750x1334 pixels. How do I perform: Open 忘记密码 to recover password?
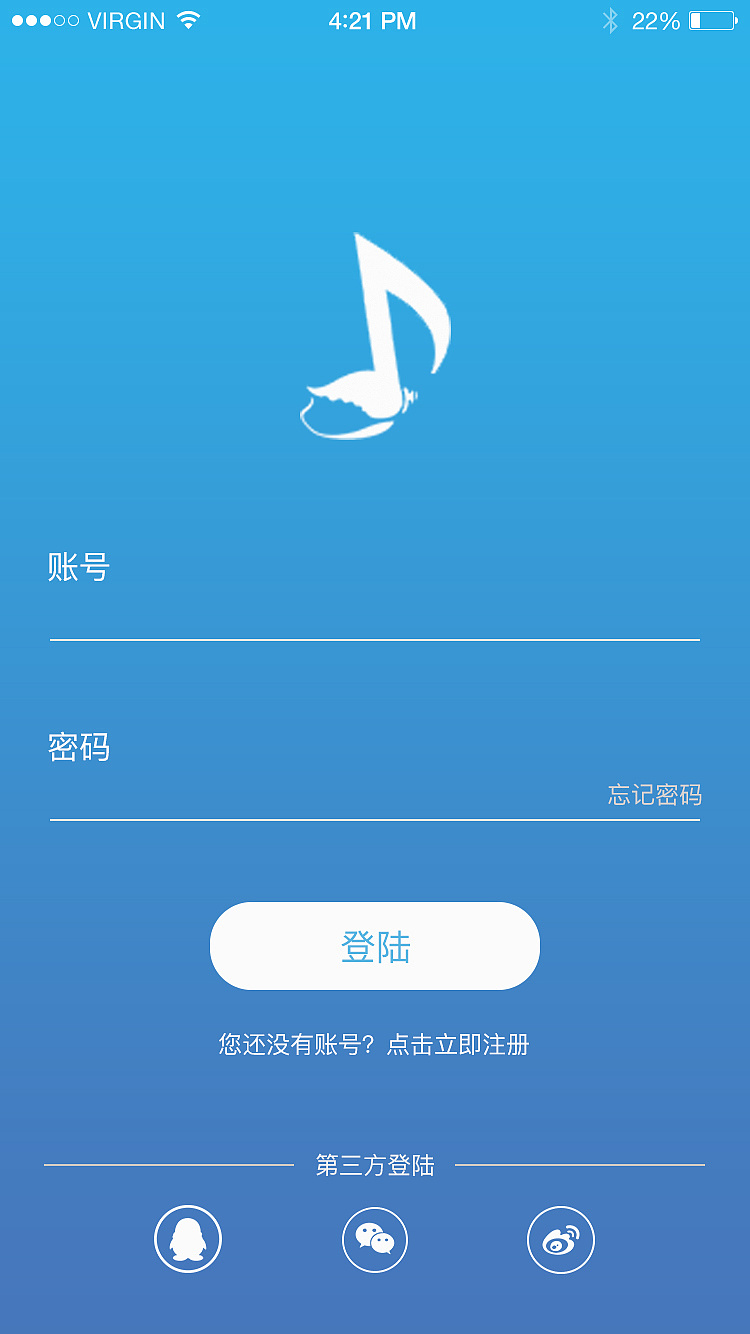click(x=654, y=796)
